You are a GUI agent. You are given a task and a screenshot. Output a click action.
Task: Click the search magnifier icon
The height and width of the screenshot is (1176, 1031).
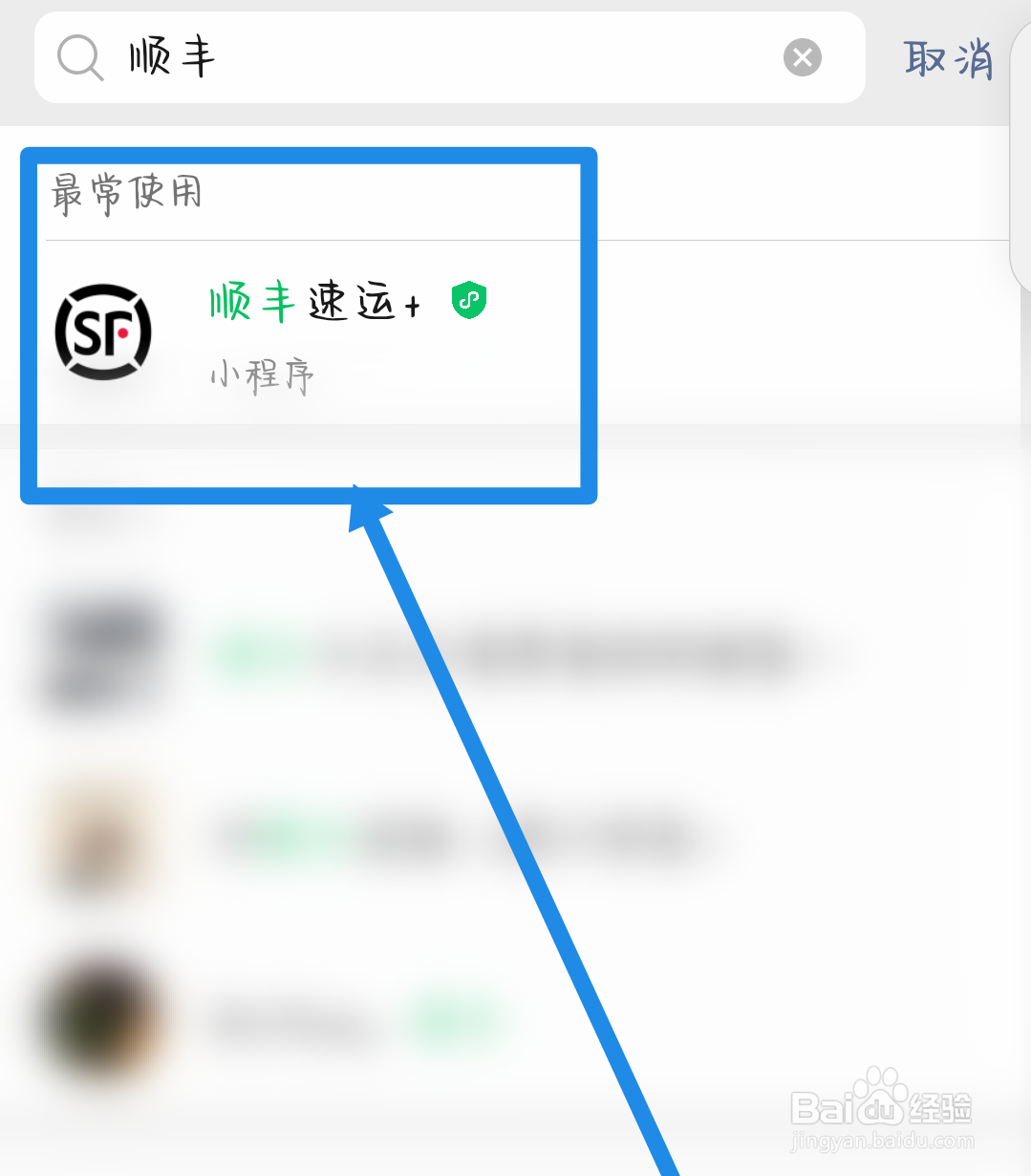tap(80, 57)
